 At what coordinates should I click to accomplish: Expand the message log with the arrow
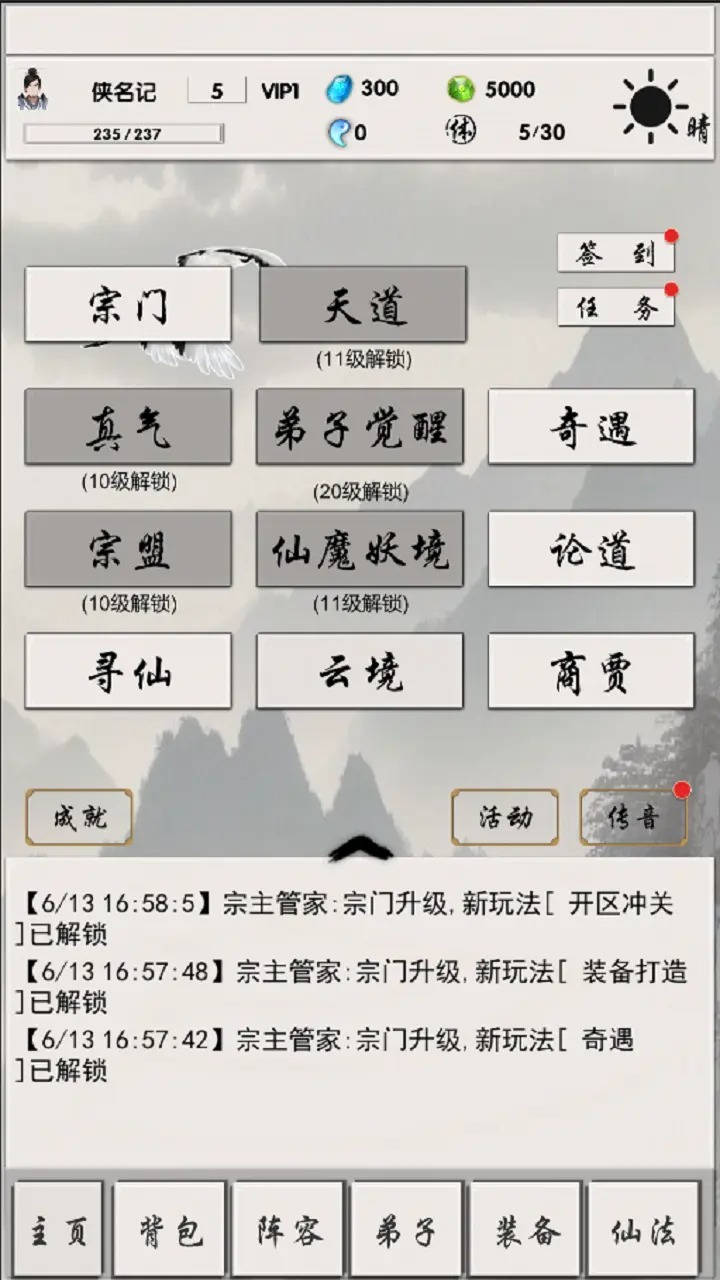click(361, 850)
